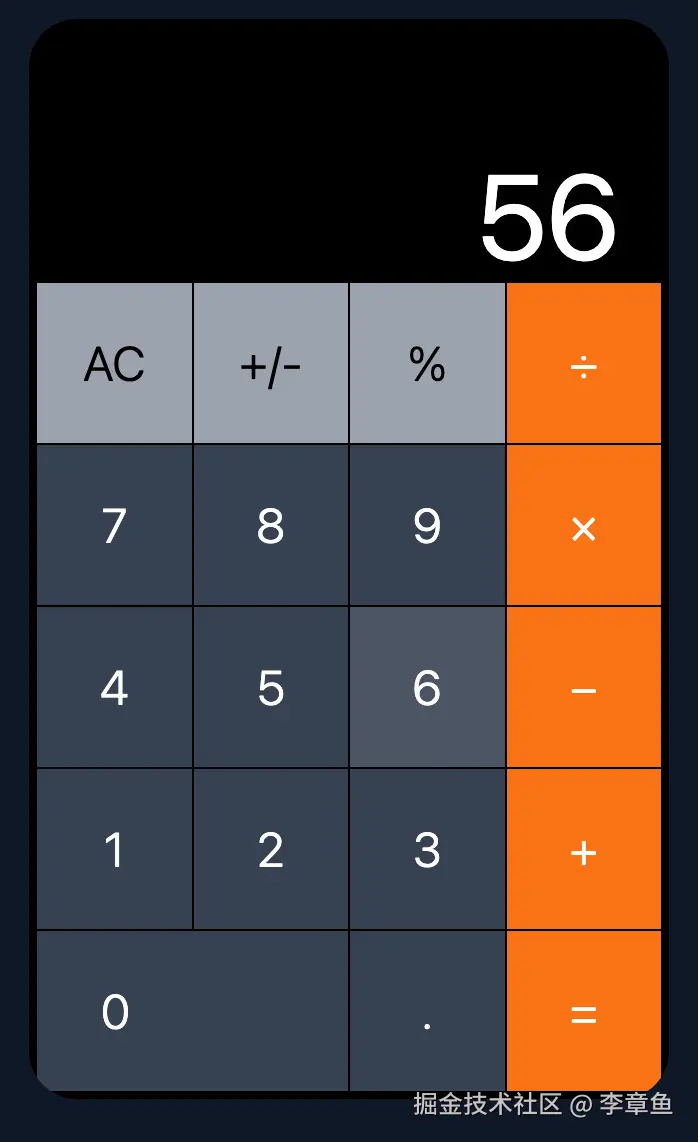Enter digit 1
Image resolution: width=698 pixels, height=1142 pixels.
114,849
